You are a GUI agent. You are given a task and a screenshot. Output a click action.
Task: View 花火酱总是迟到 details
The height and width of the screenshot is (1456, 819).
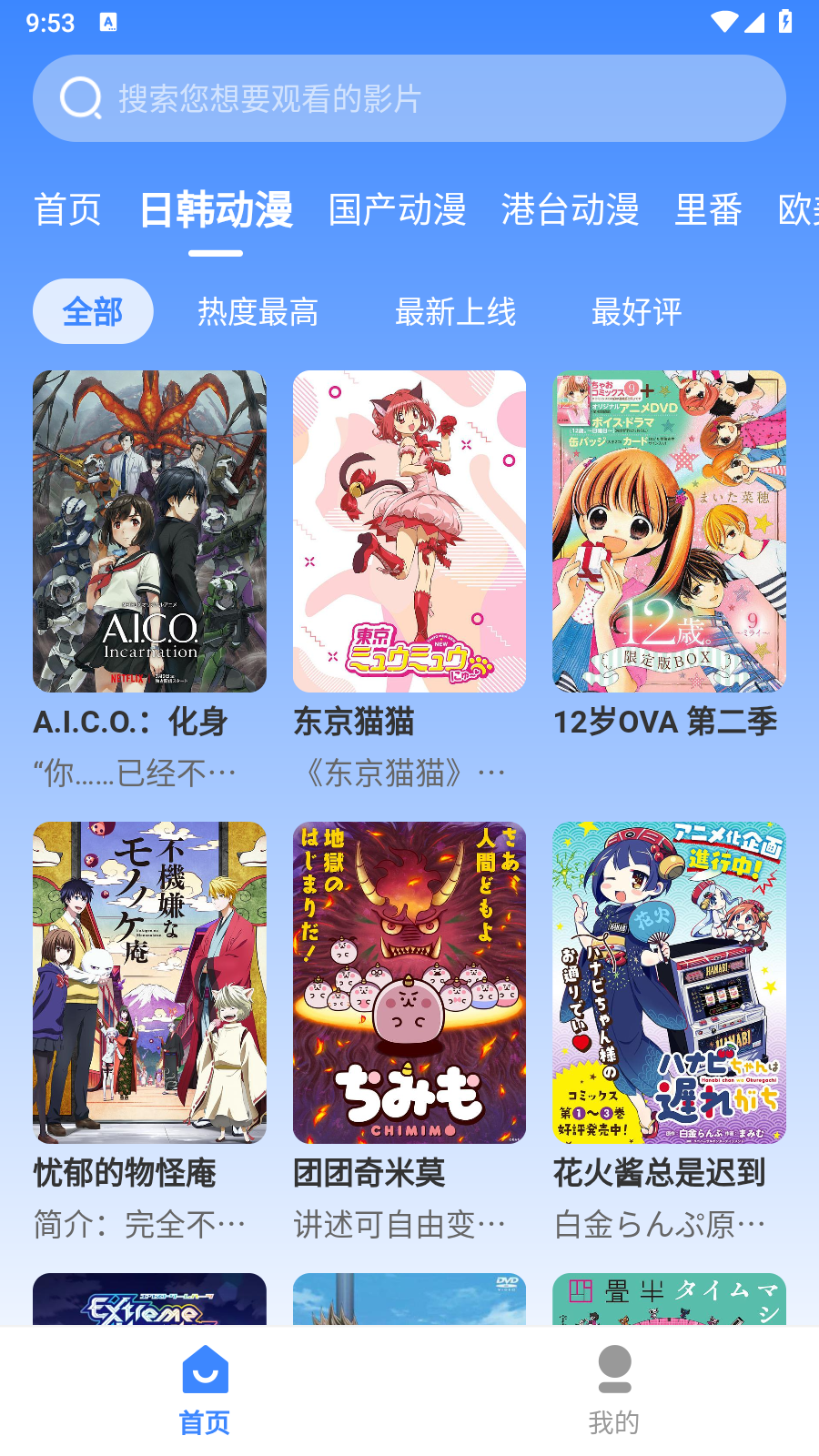[x=669, y=983]
